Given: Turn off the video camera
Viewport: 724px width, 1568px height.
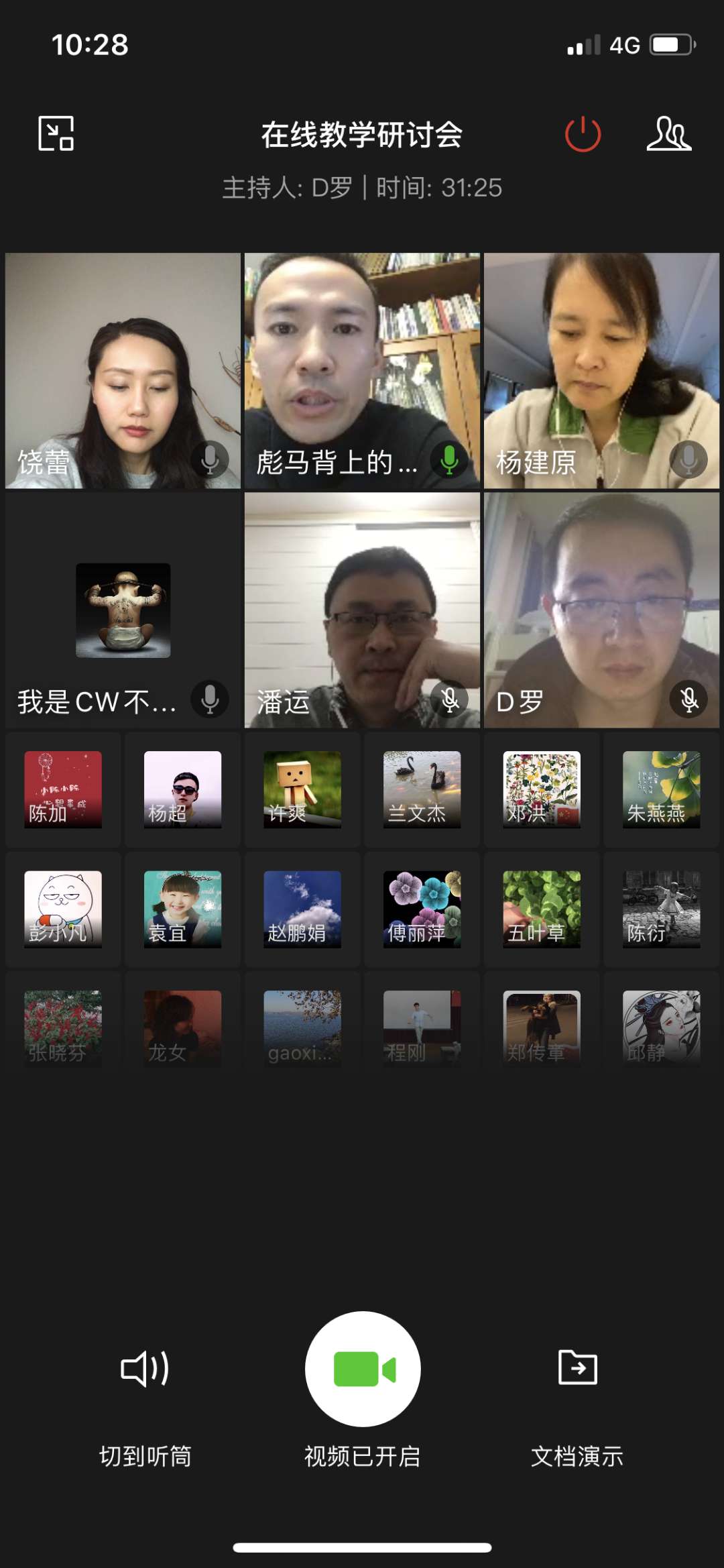Looking at the screenshot, I should point(363,1369).
